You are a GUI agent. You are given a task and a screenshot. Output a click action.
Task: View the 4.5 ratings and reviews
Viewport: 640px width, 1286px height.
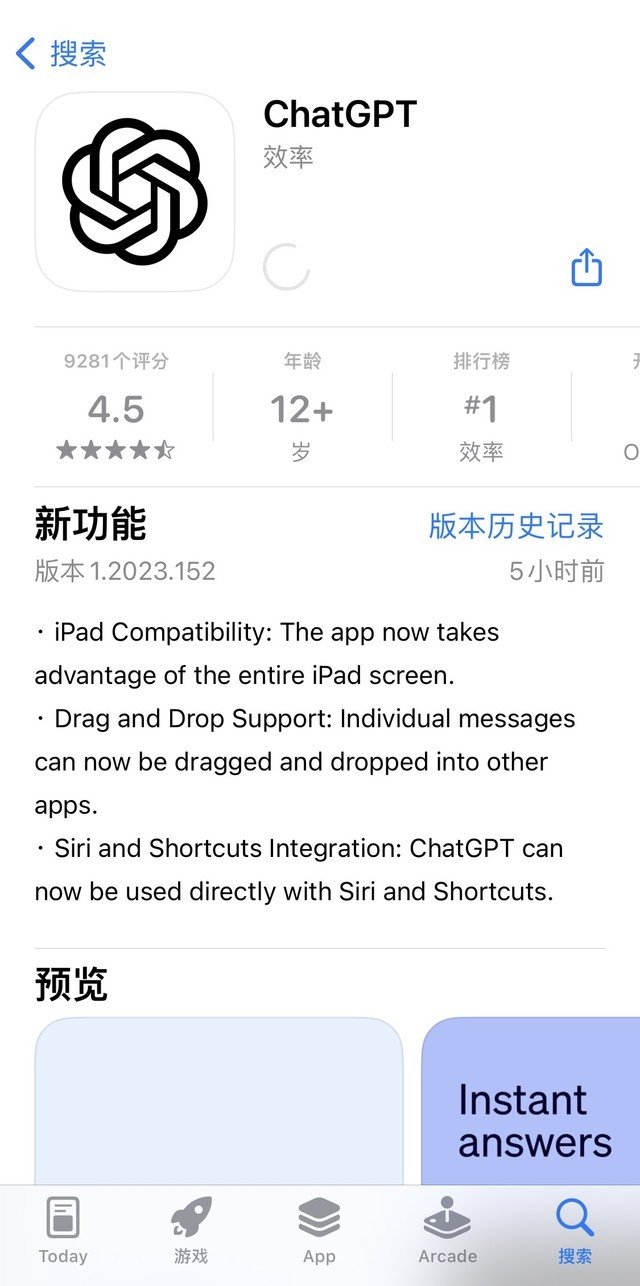coord(116,410)
